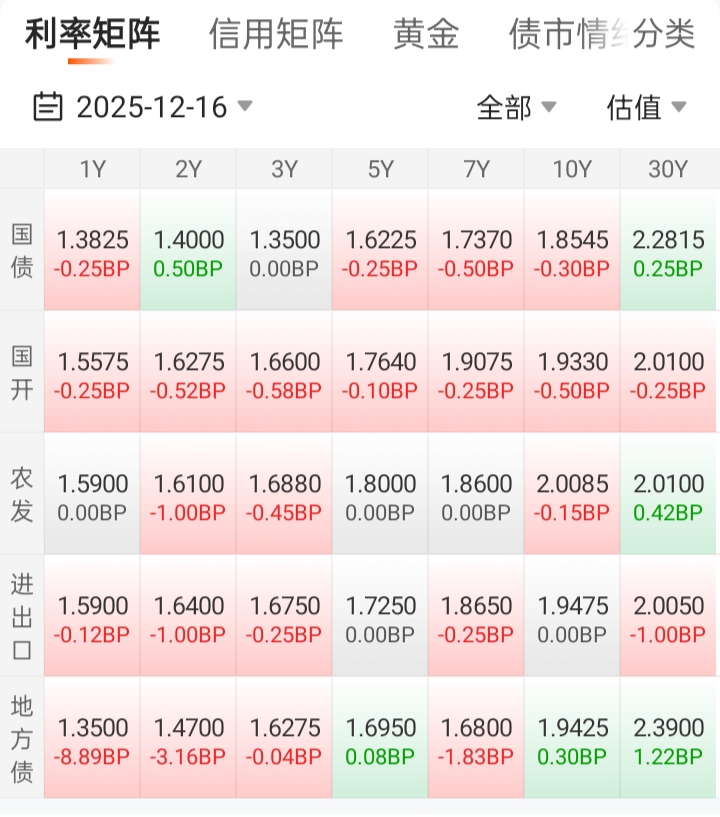The image size is (720, 817).
Task: Open the 分类 category menu
Action: [664, 35]
